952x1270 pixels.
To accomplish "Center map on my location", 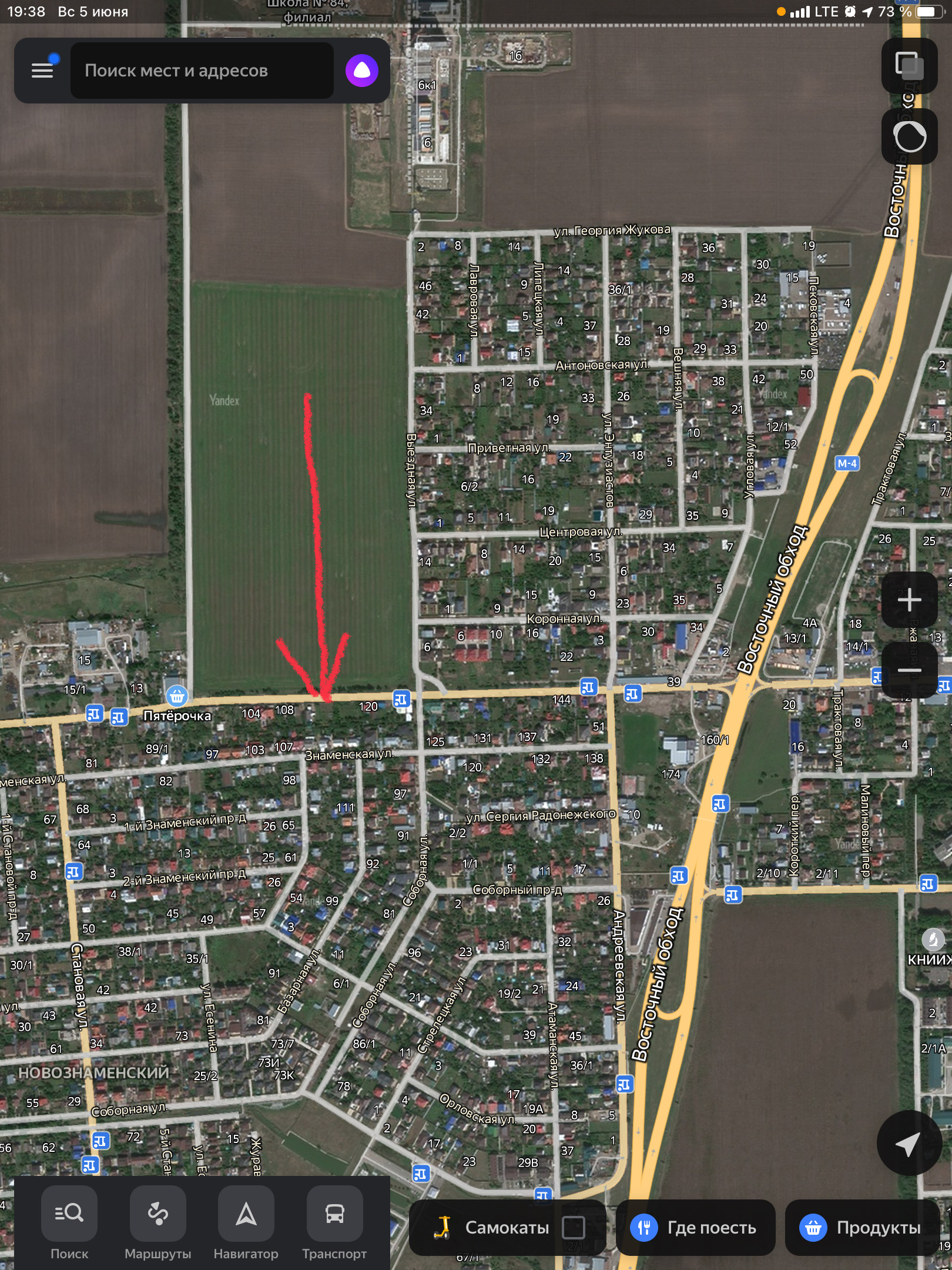I will tap(908, 1144).
